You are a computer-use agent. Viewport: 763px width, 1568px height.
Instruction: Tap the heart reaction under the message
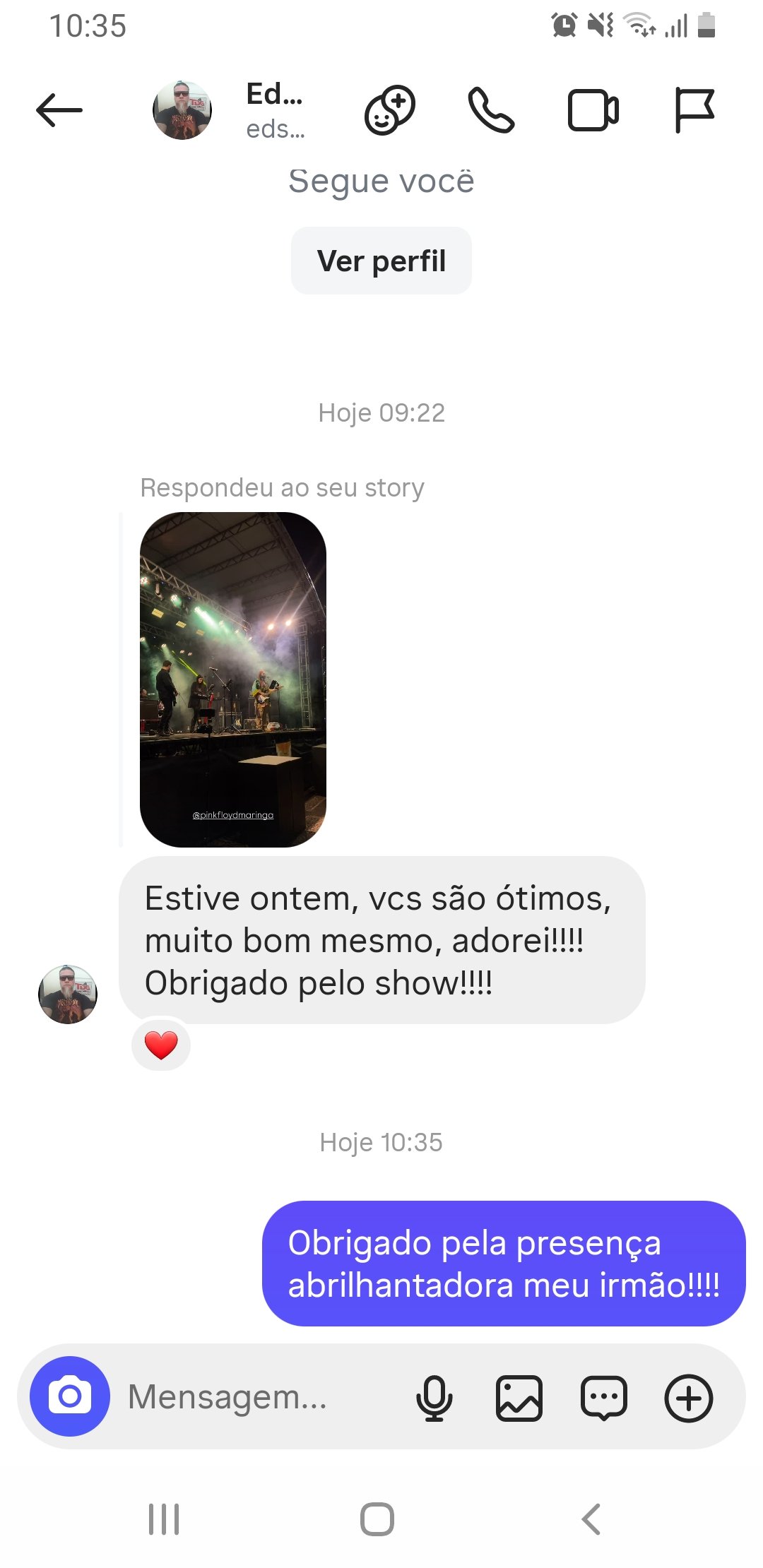point(161,1045)
